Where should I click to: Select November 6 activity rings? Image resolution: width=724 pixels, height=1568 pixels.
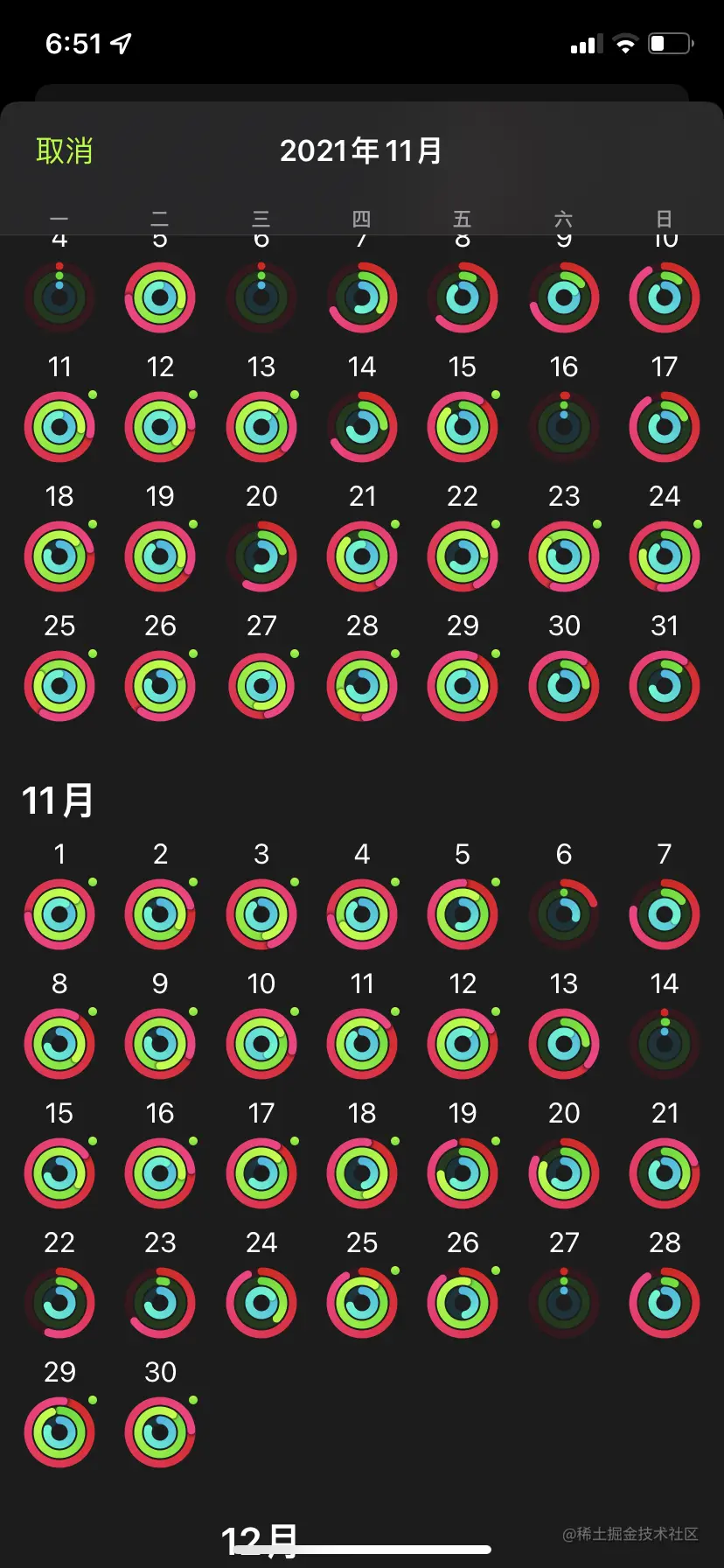pyautogui.click(x=564, y=914)
